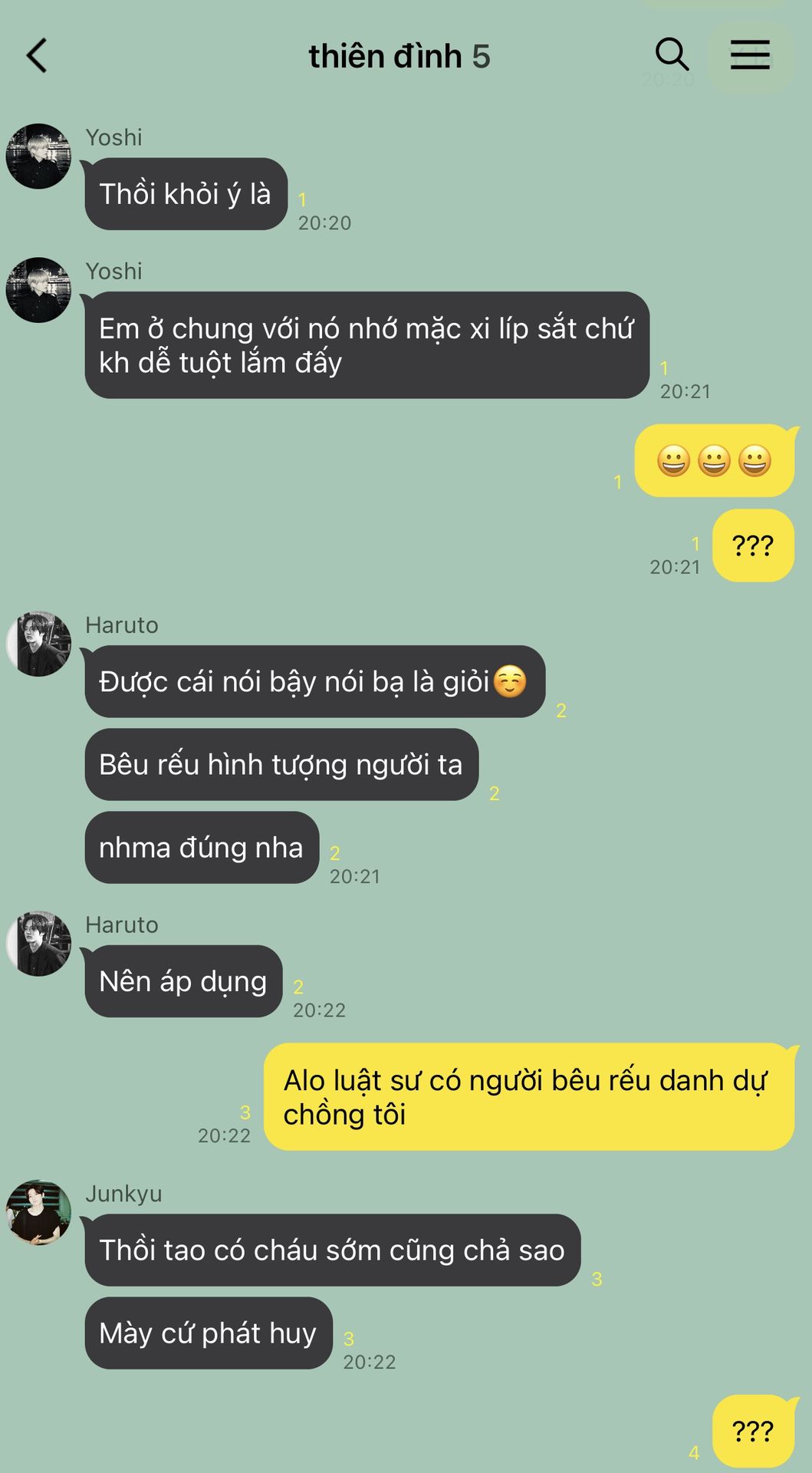Open the chat hamburger menu
This screenshot has height=1473, width=812.
pyautogui.click(x=749, y=55)
